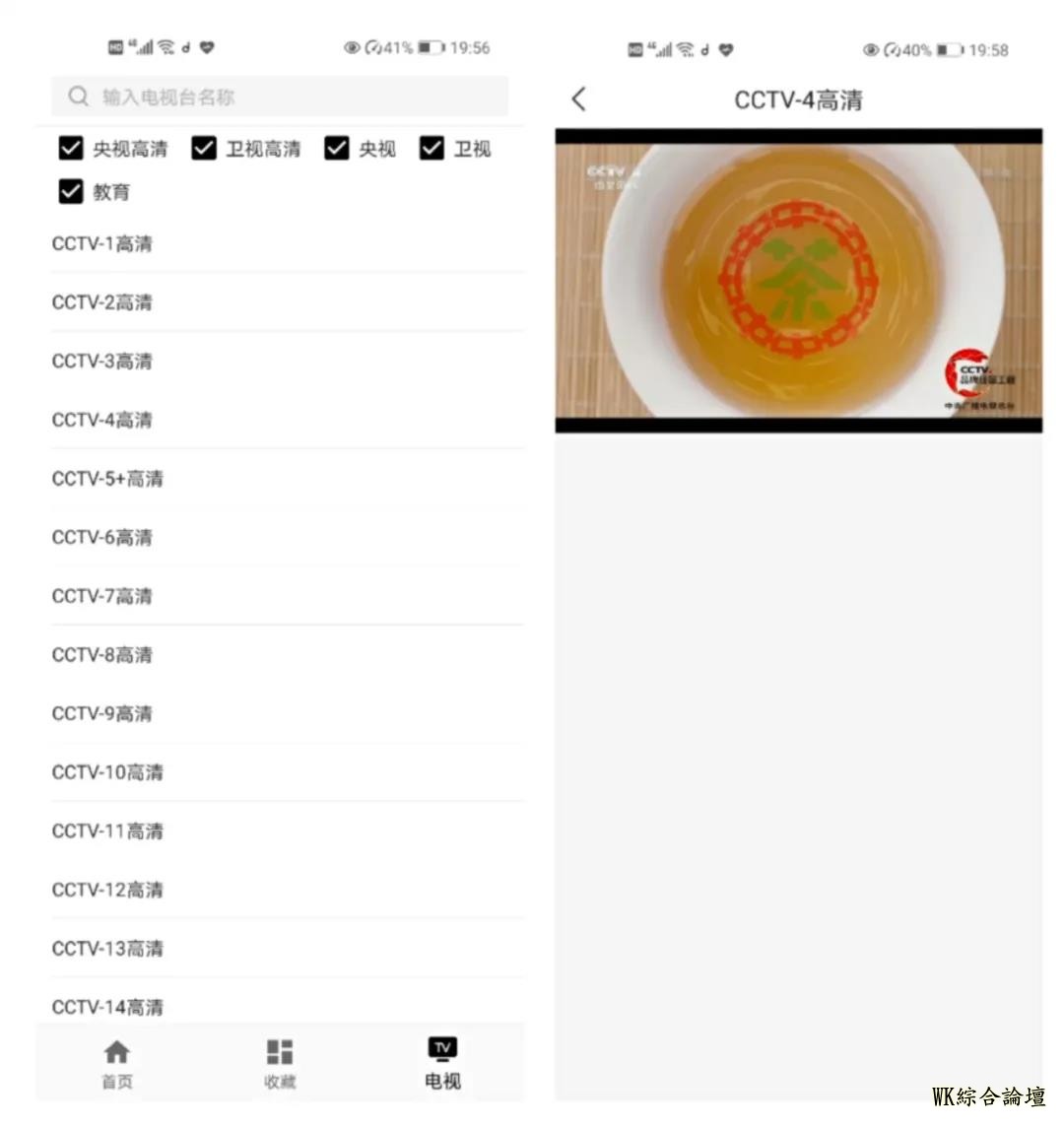Play the CCTV-3高清 channel

tap(102, 362)
